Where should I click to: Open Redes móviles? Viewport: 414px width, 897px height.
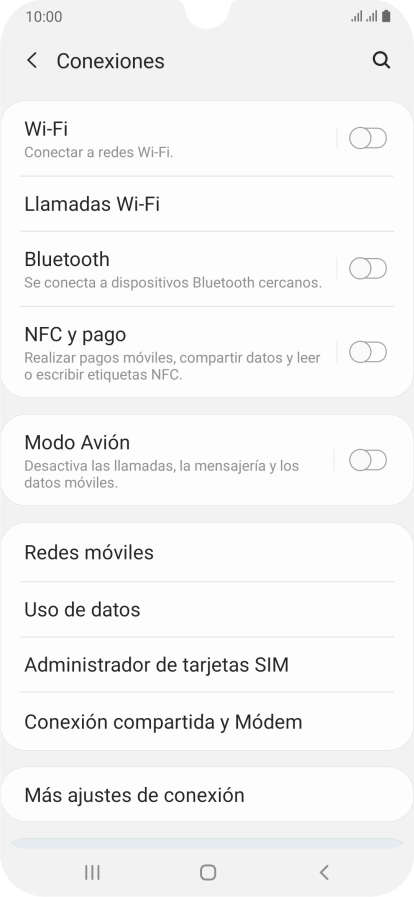207,553
